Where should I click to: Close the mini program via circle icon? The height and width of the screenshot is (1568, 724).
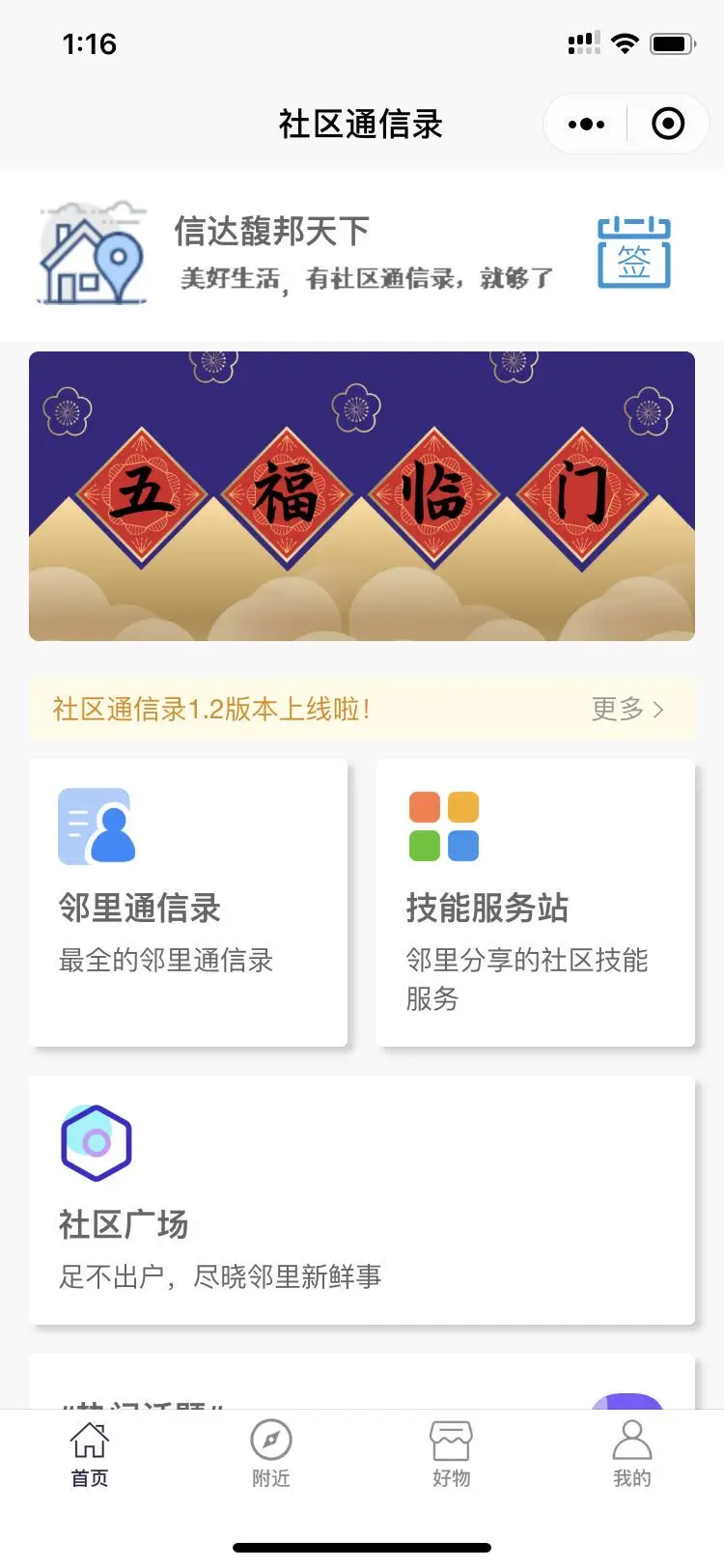pyautogui.click(x=668, y=125)
